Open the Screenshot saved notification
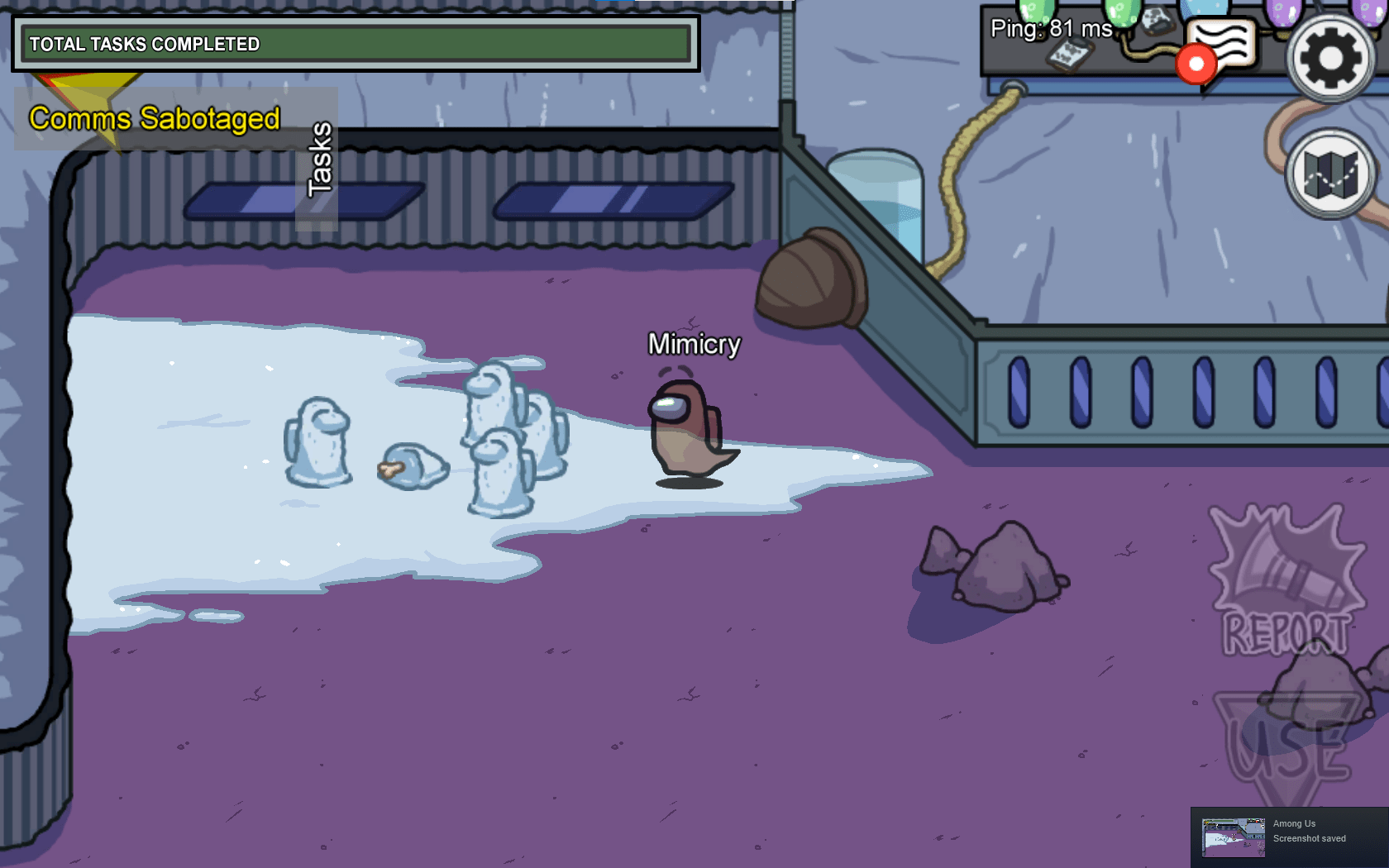The image size is (1389, 868). tap(1290, 837)
